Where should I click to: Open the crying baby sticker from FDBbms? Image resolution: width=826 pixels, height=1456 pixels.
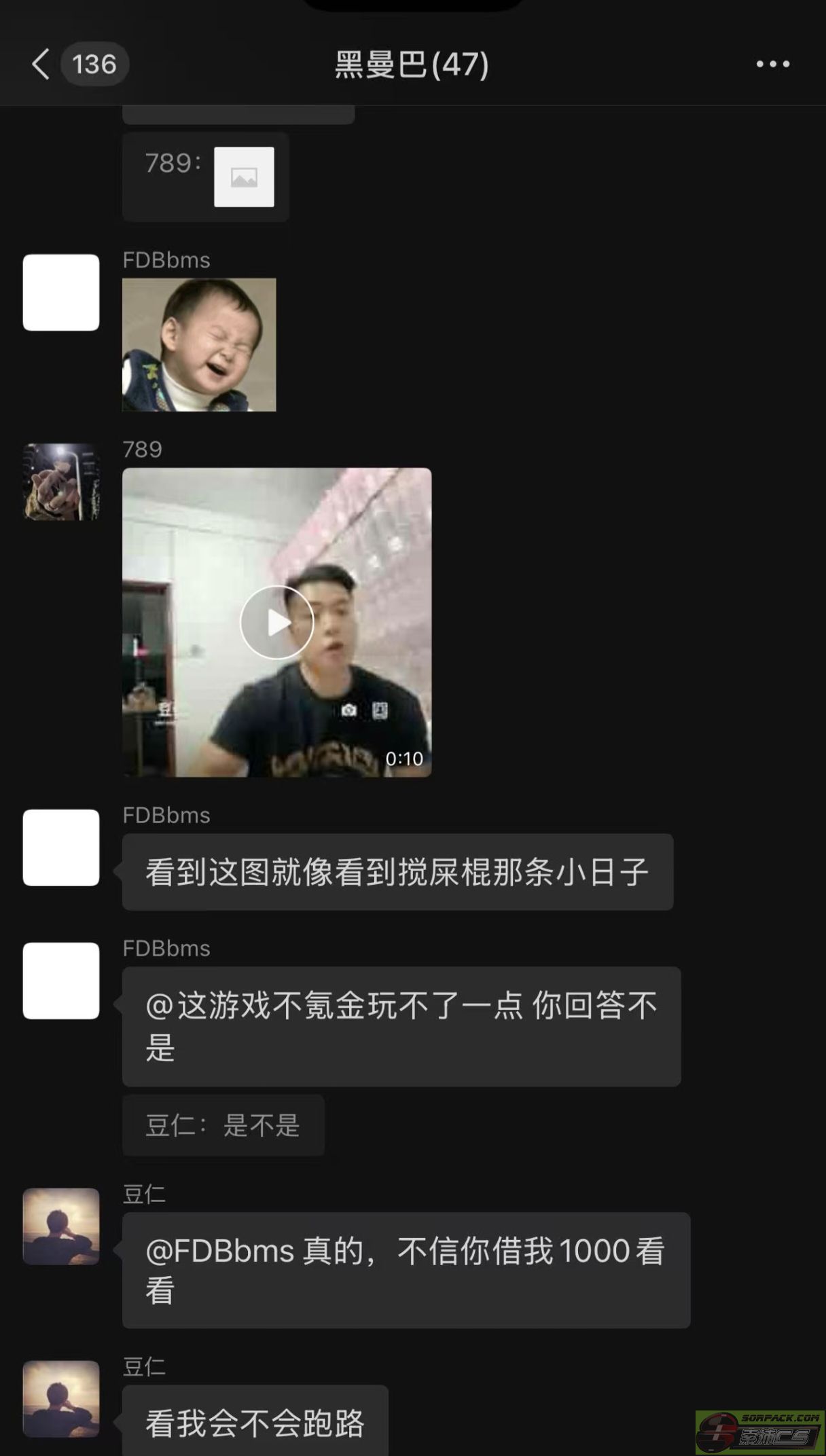pos(199,345)
